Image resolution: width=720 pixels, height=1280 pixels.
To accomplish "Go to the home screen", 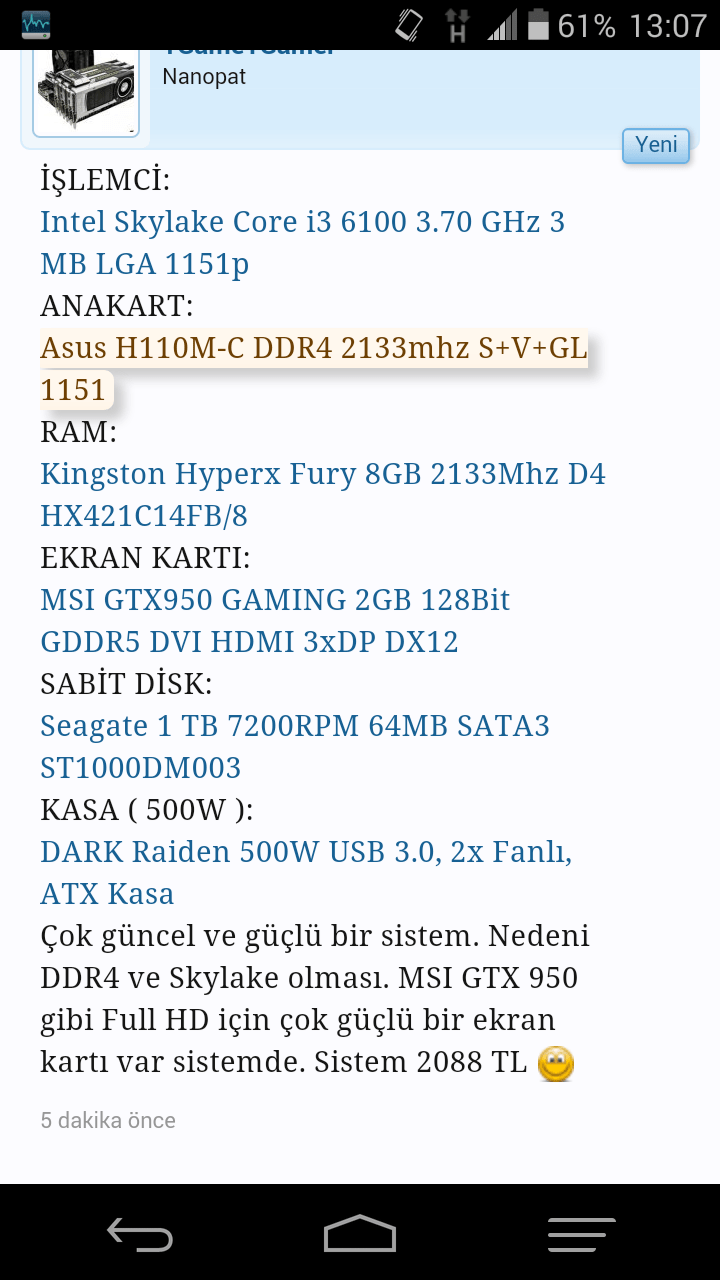I will click(x=360, y=1235).
